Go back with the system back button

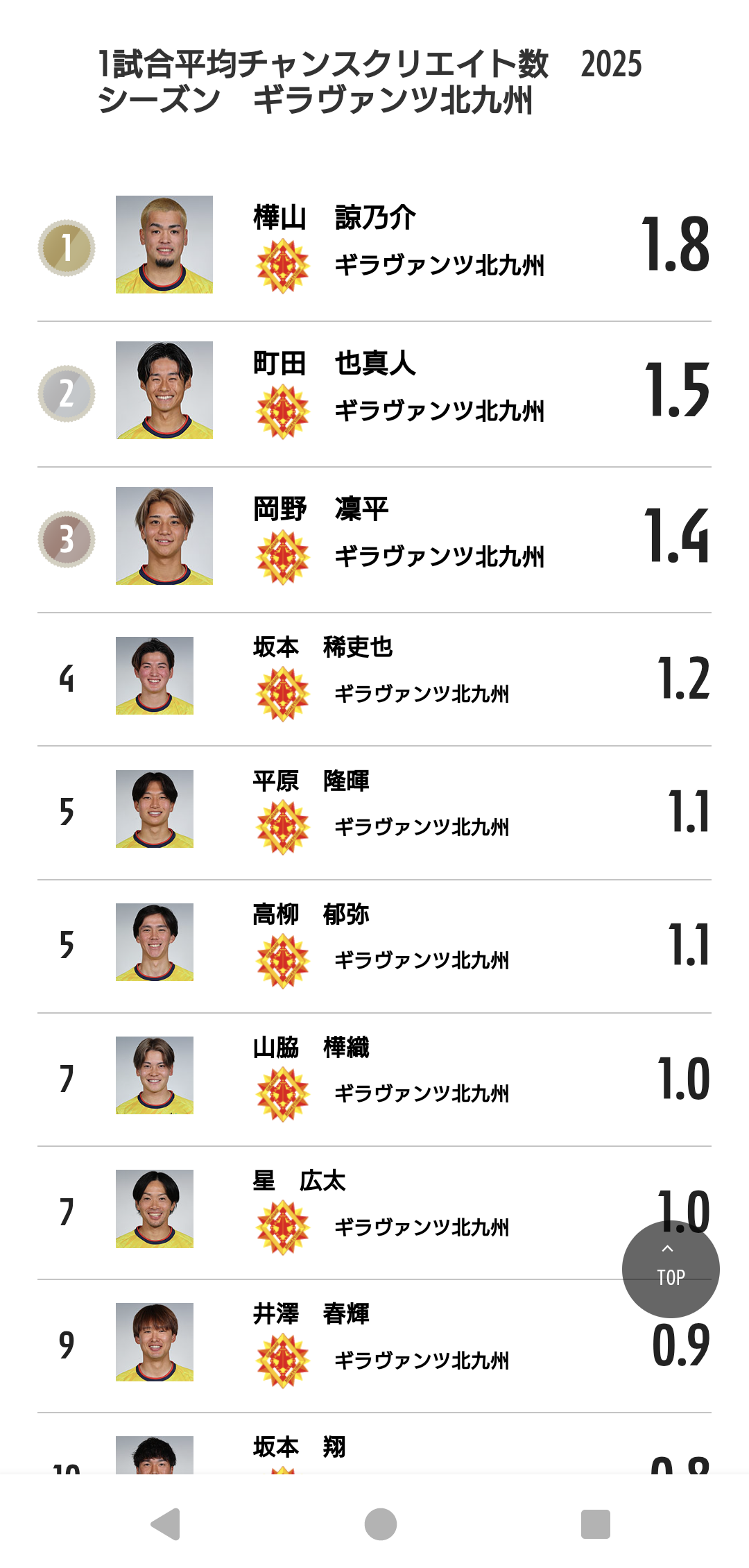[166, 1524]
